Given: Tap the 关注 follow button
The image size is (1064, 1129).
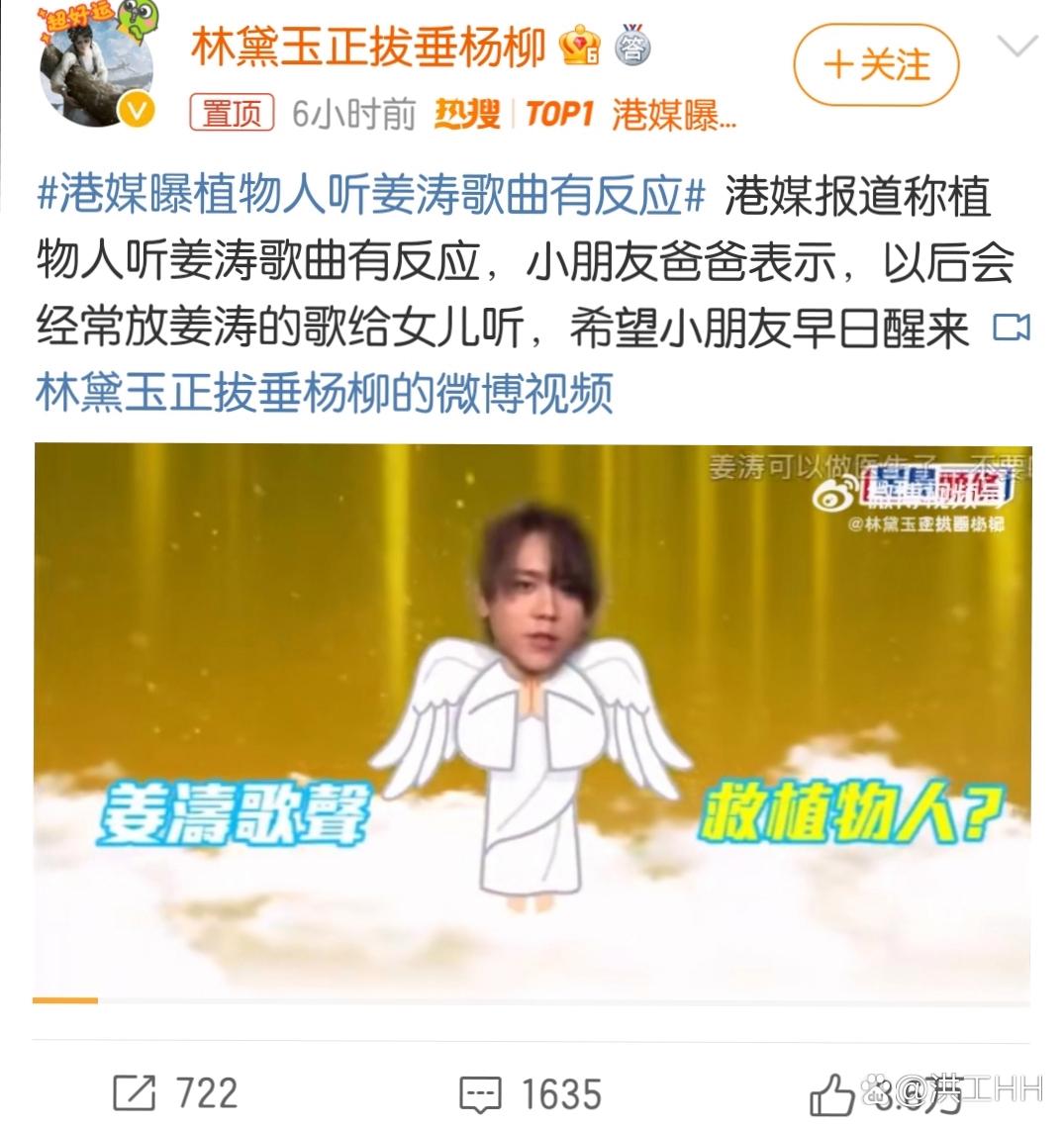Looking at the screenshot, I should click(876, 65).
